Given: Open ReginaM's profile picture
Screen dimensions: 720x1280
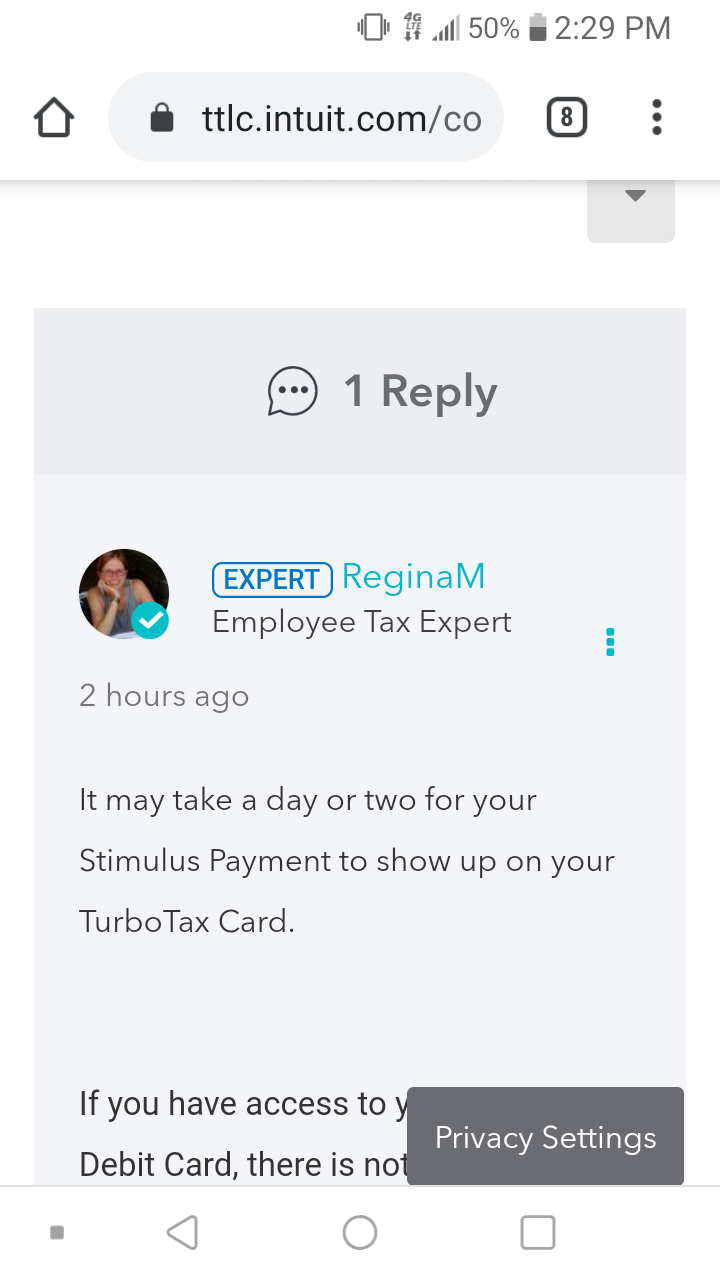Looking at the screenshot, I should point(123,593).
